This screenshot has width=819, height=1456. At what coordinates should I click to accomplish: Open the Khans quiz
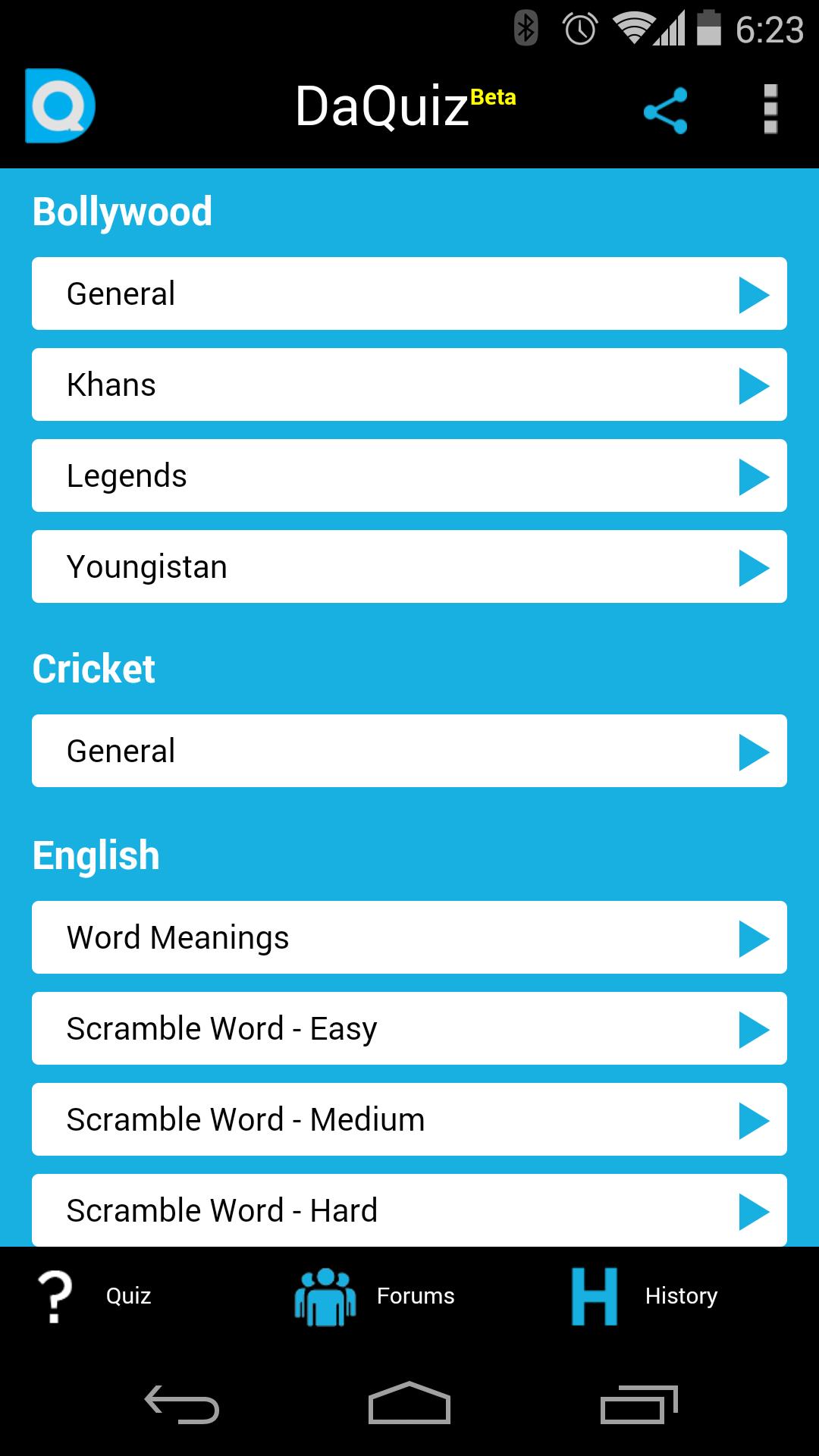pos(409,384)
